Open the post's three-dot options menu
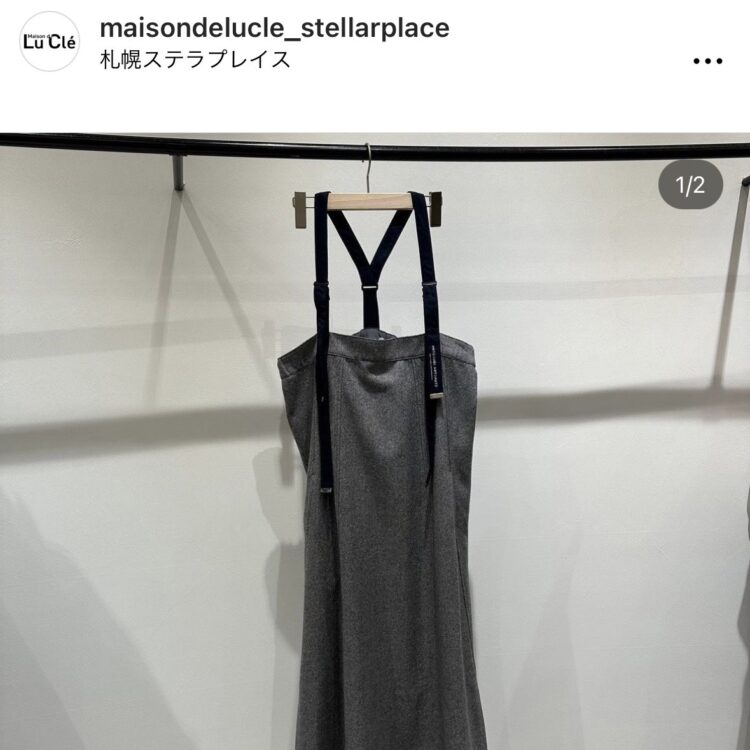 click(x=707, y=60)
